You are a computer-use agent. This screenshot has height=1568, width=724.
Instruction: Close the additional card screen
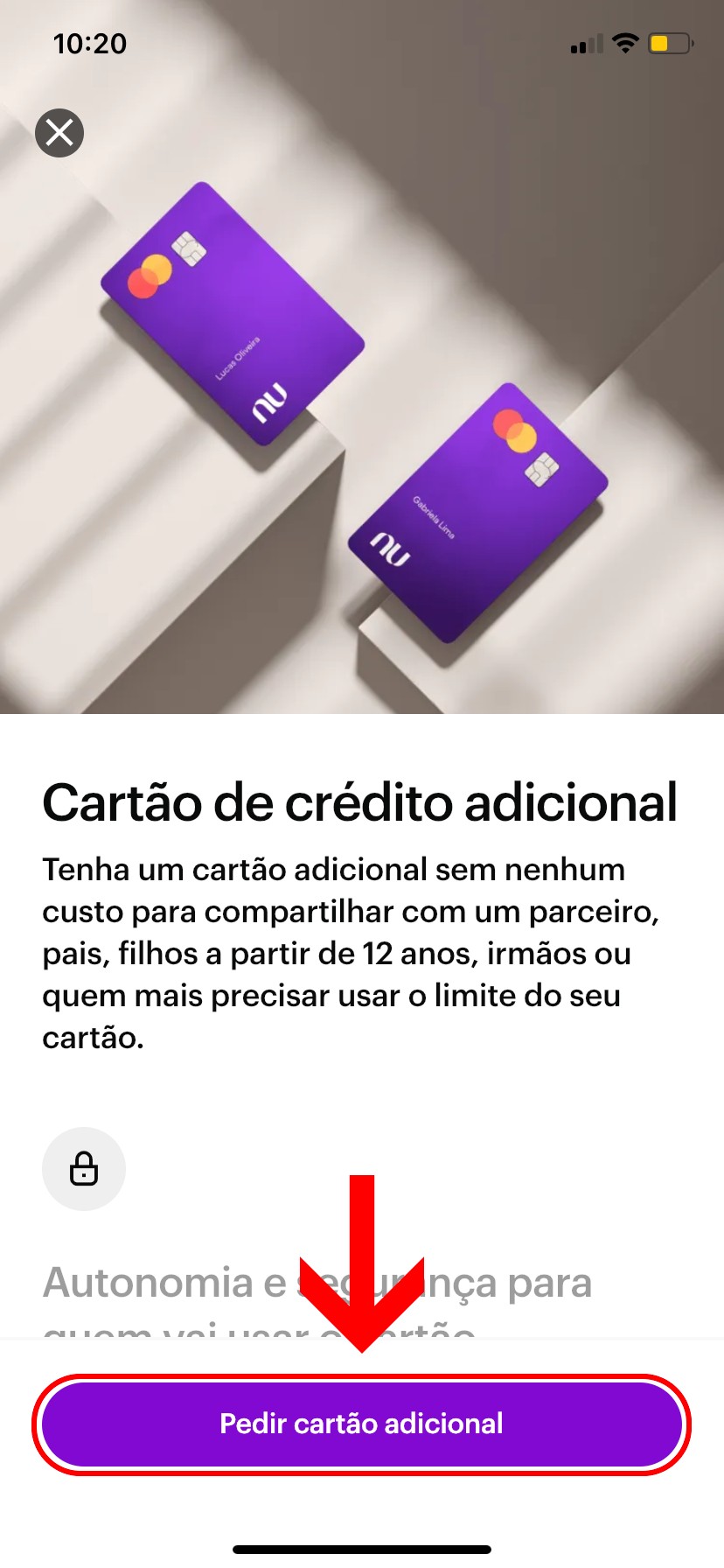59,133
